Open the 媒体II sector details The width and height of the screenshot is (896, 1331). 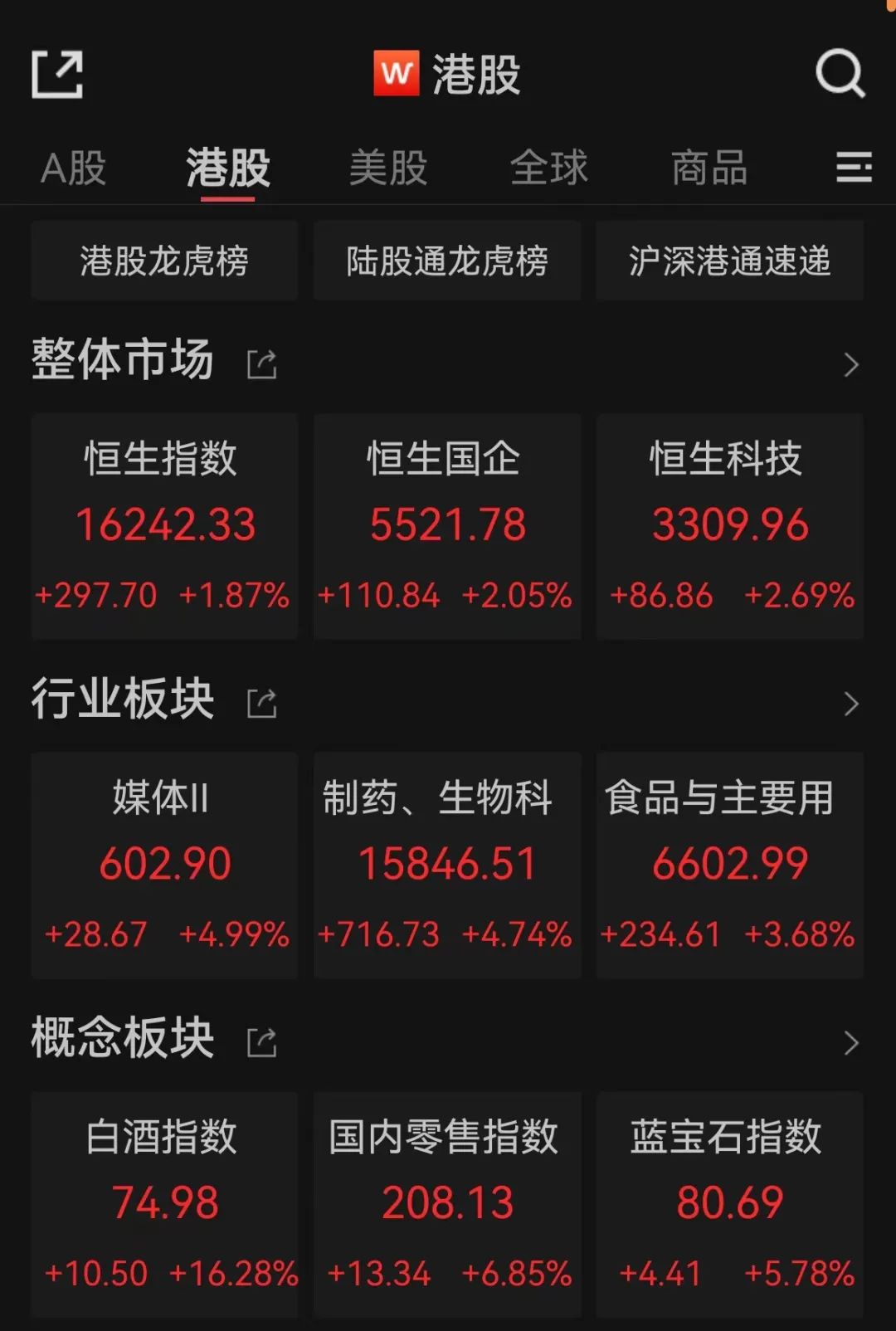pyautogui.click(x=164, y=865)
